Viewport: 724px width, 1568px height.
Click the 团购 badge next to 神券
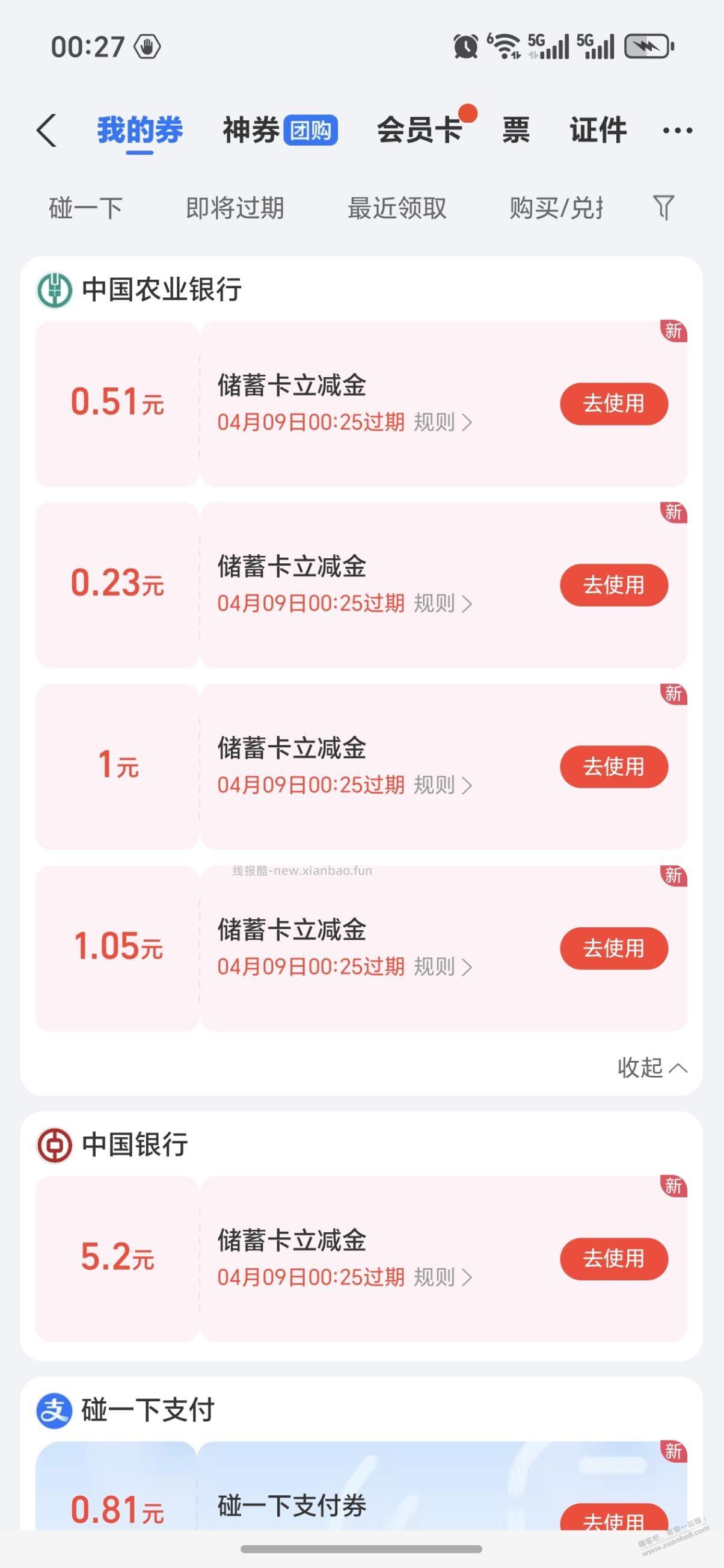point(310,129)
